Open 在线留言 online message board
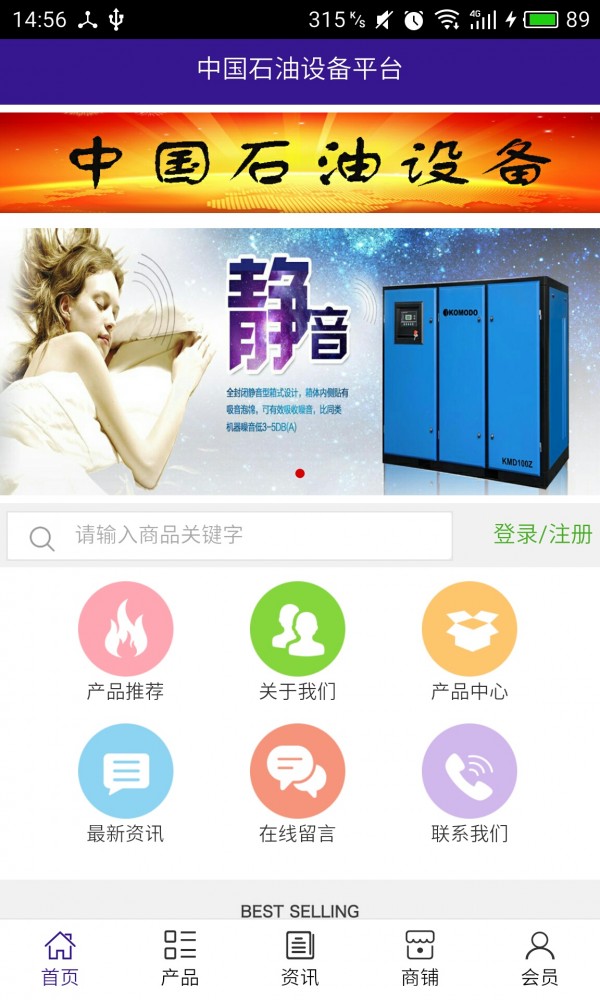This screenshot has width=600, height=1000. coord(297,782)
